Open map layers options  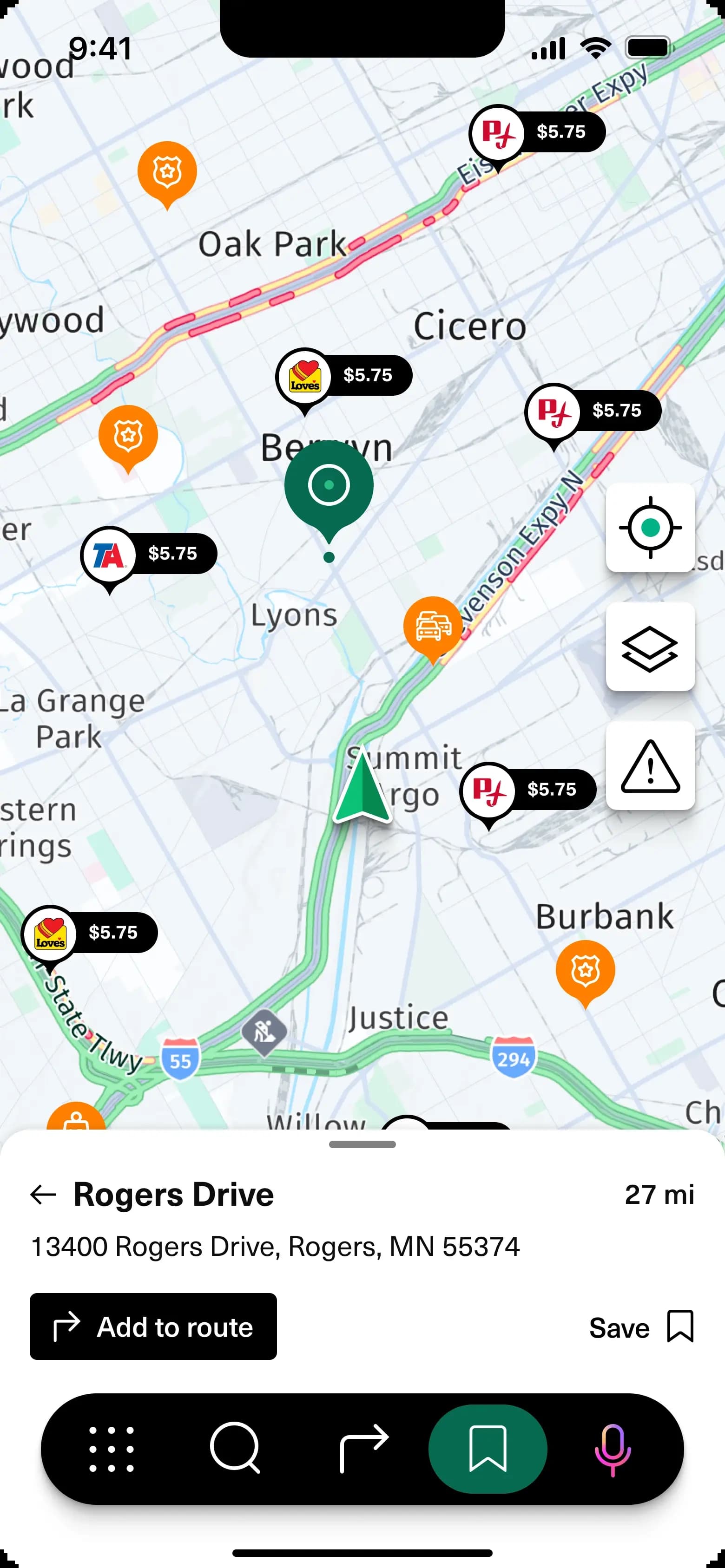(x=650, y=647)
